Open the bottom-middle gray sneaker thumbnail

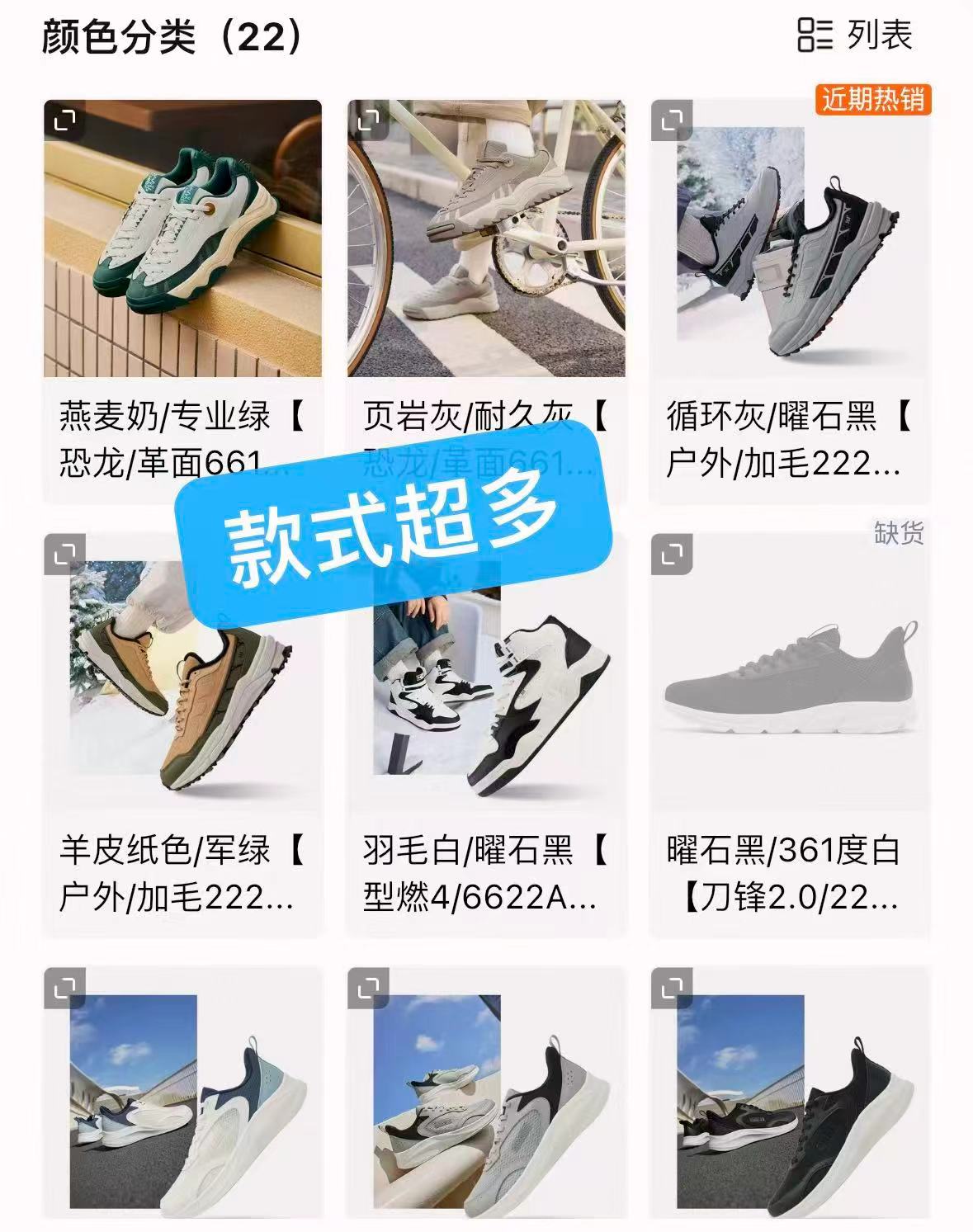[487, 1097]
